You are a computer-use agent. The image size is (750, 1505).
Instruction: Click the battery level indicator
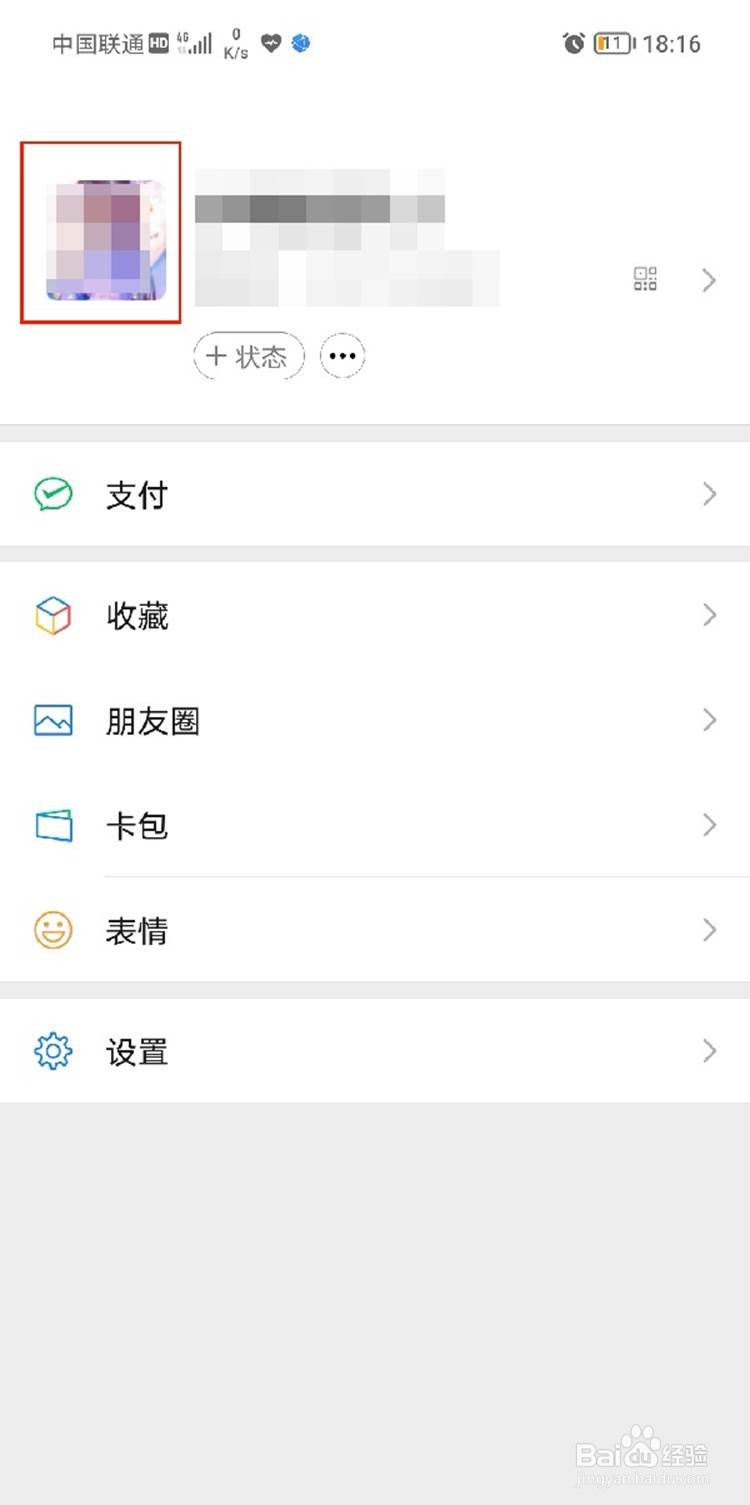[x=614, y=43]
